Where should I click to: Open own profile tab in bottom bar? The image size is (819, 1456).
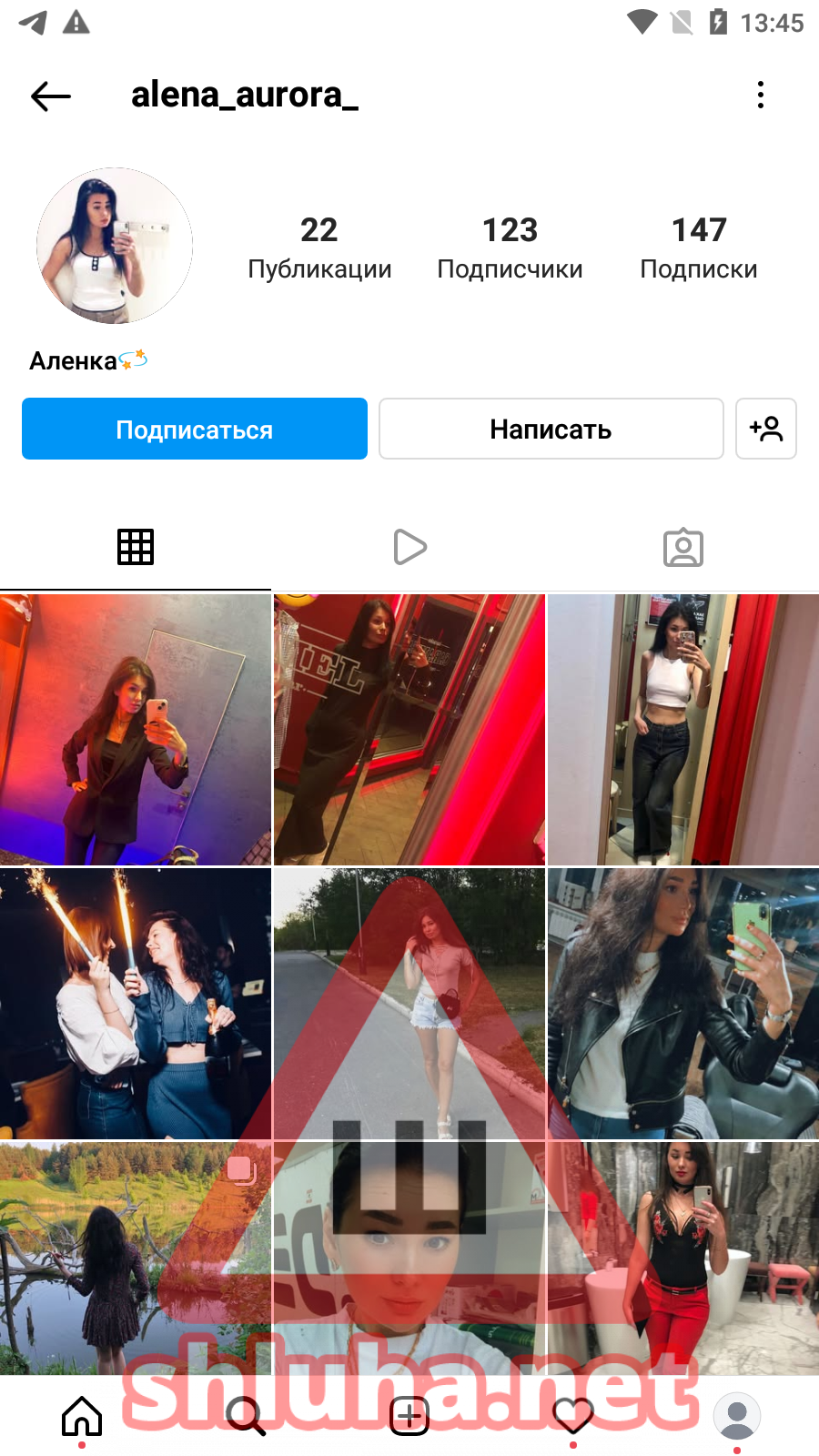coord(737,1416)
